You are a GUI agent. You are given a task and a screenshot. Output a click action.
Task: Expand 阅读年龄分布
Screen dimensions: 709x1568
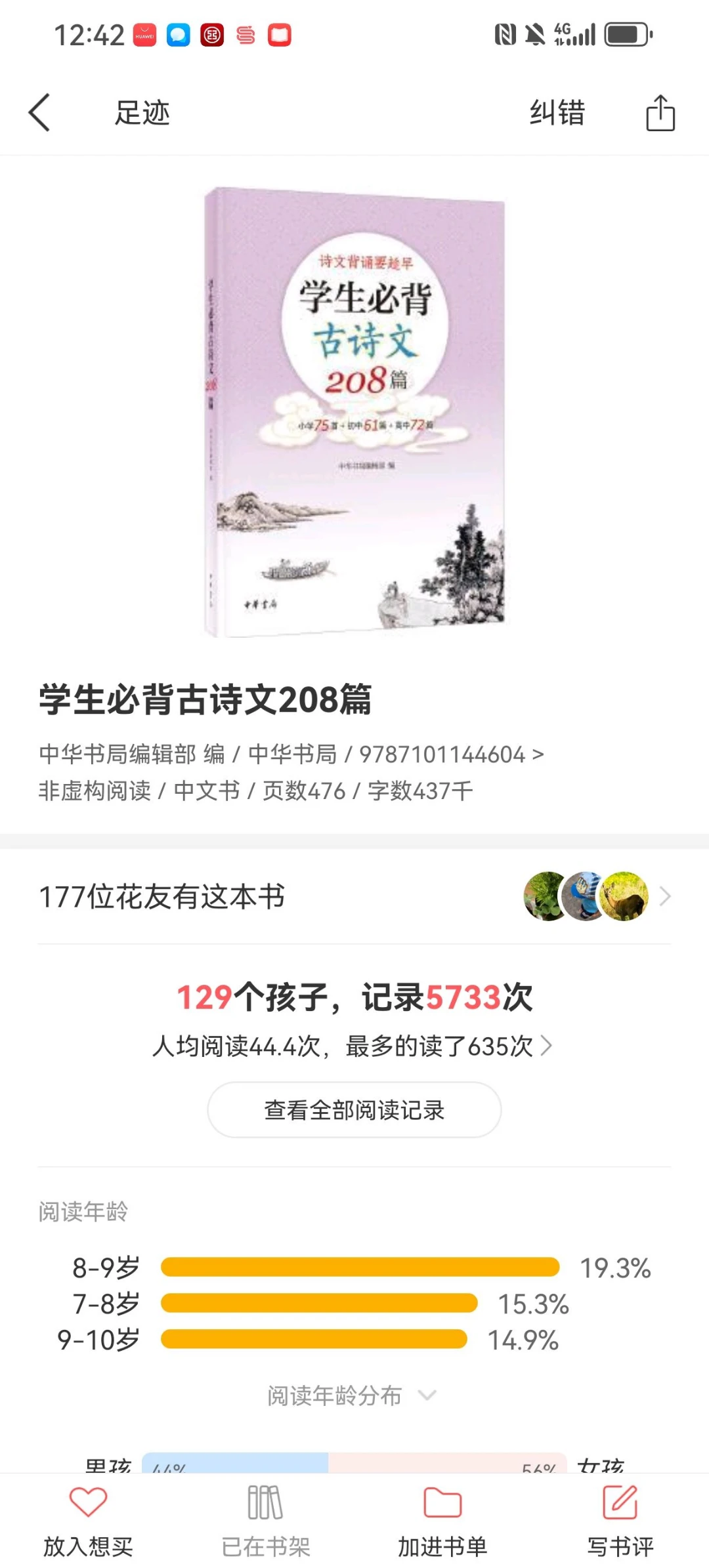pyautogui.click(x=352, y=1395)
